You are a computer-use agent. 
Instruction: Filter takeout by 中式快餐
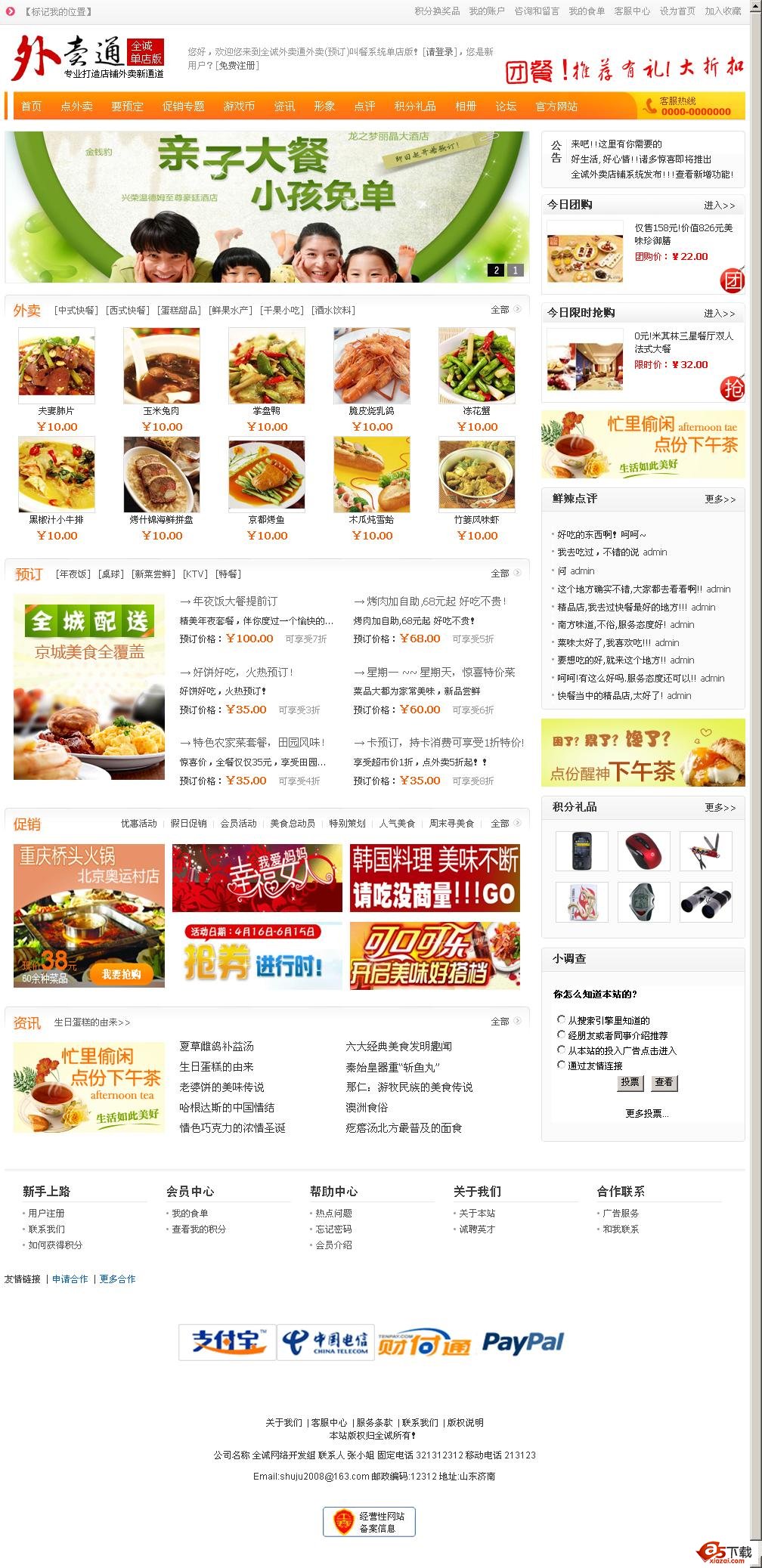point(76,311)
